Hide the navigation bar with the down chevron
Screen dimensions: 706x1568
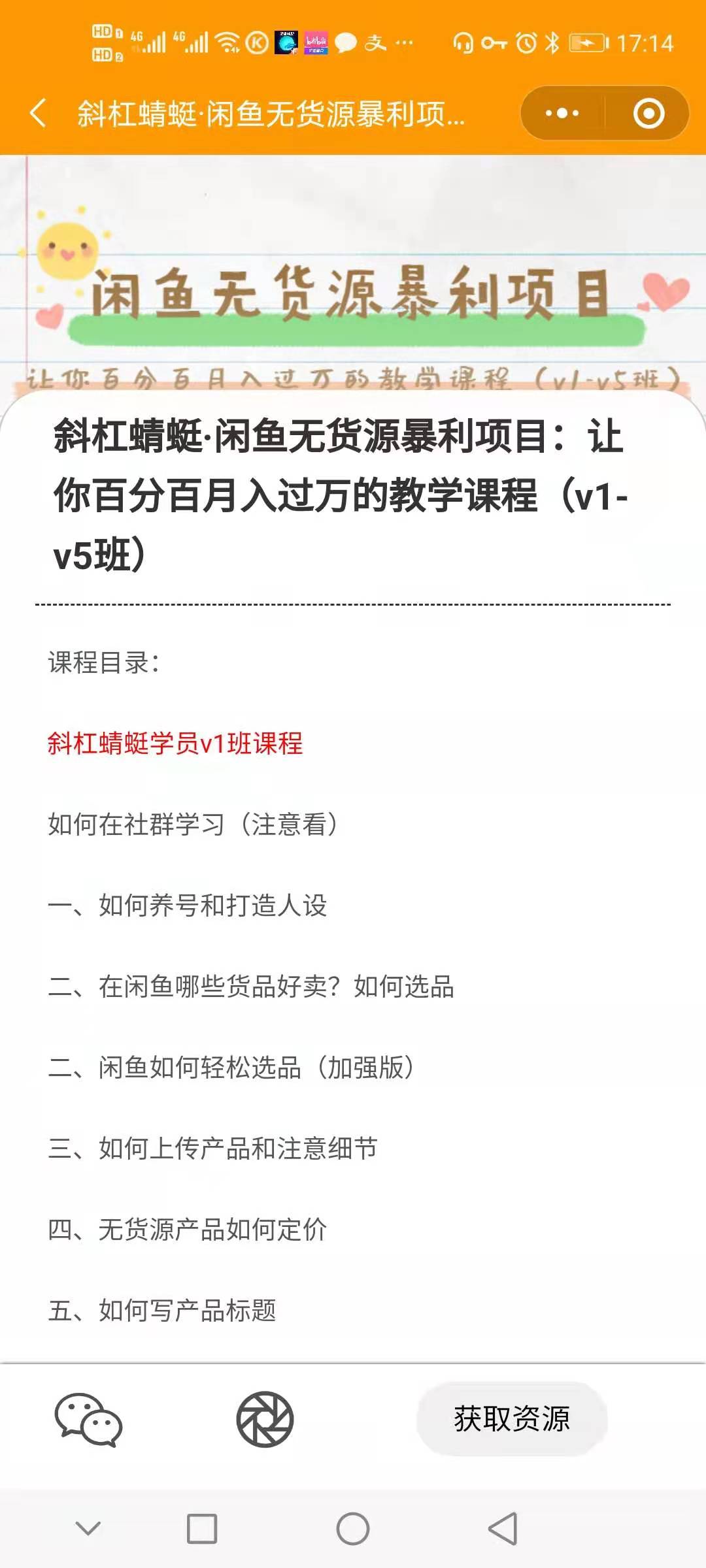coord(88,1529)
